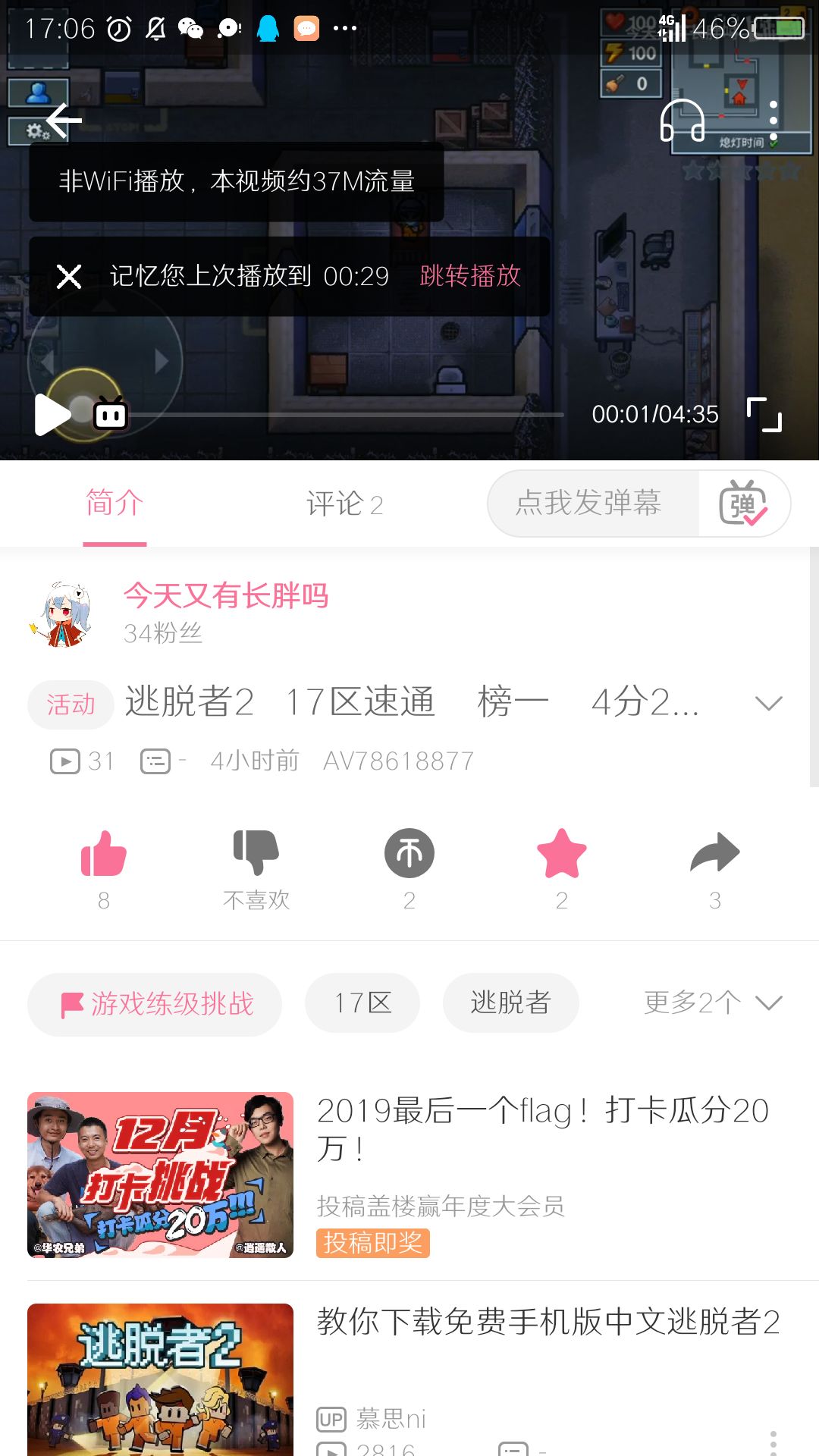Open uploader profile 今天又有长胖吗
Viewport: 819px width, 1456px height.
227,597
